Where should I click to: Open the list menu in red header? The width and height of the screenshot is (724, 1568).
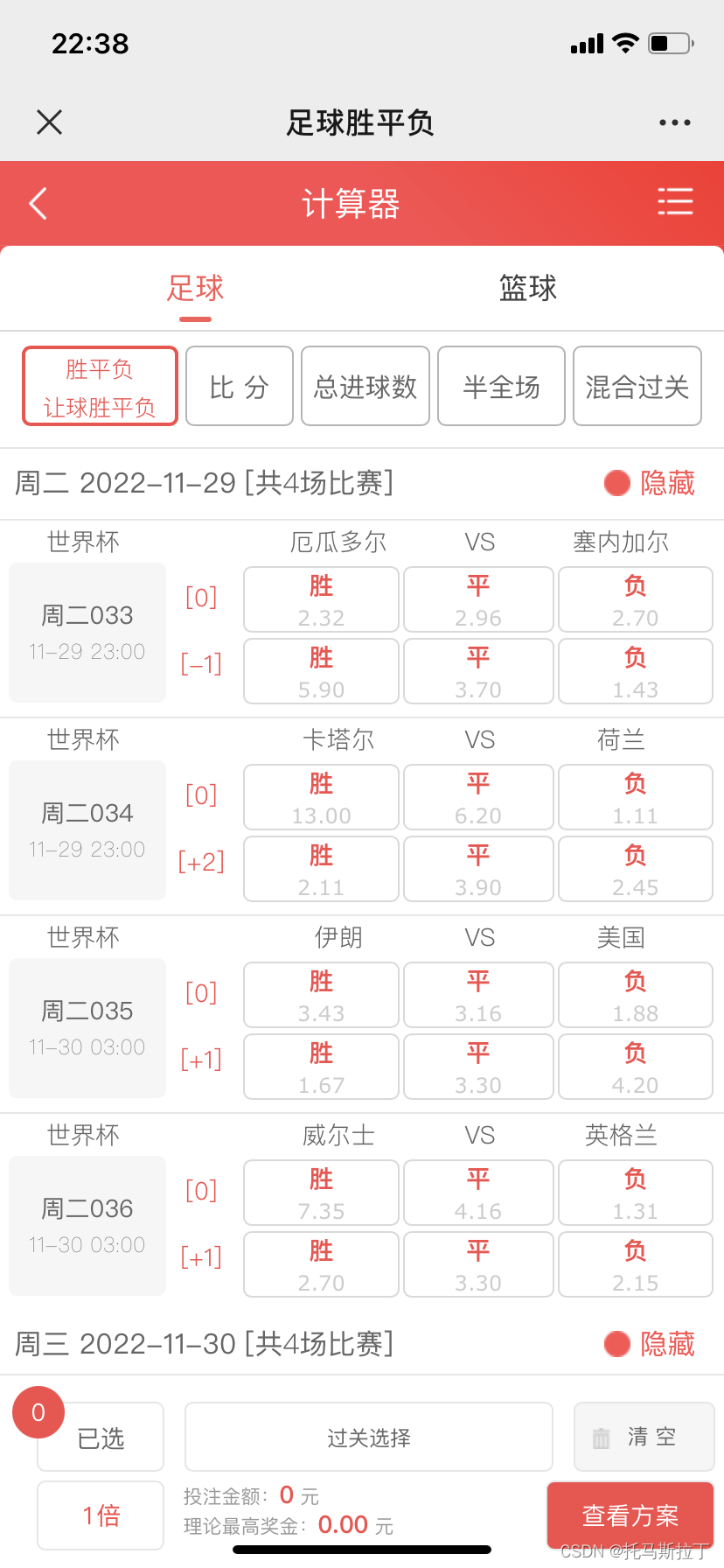(675, 202)
